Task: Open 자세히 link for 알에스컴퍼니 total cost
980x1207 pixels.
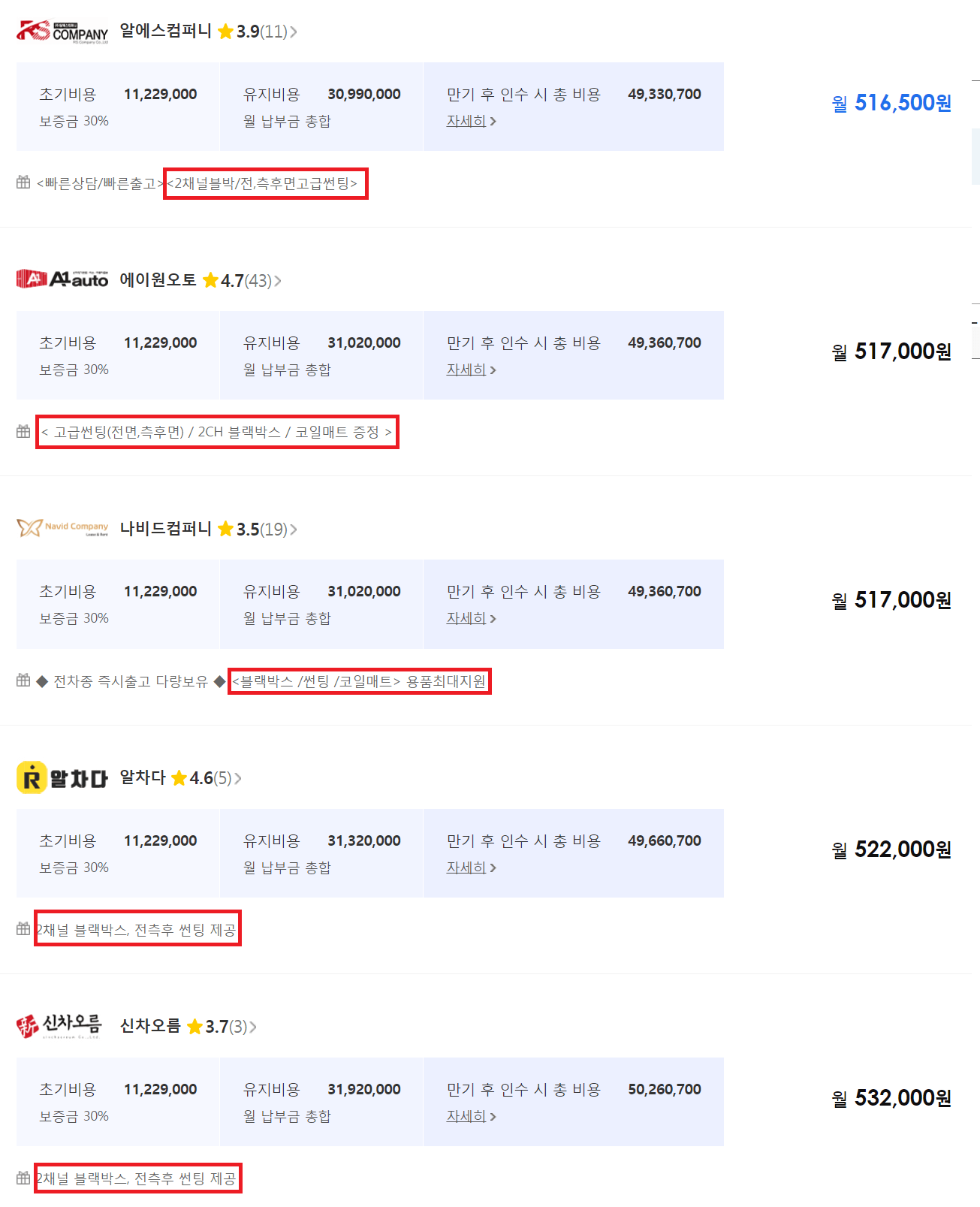Action: tap(466, 119)
